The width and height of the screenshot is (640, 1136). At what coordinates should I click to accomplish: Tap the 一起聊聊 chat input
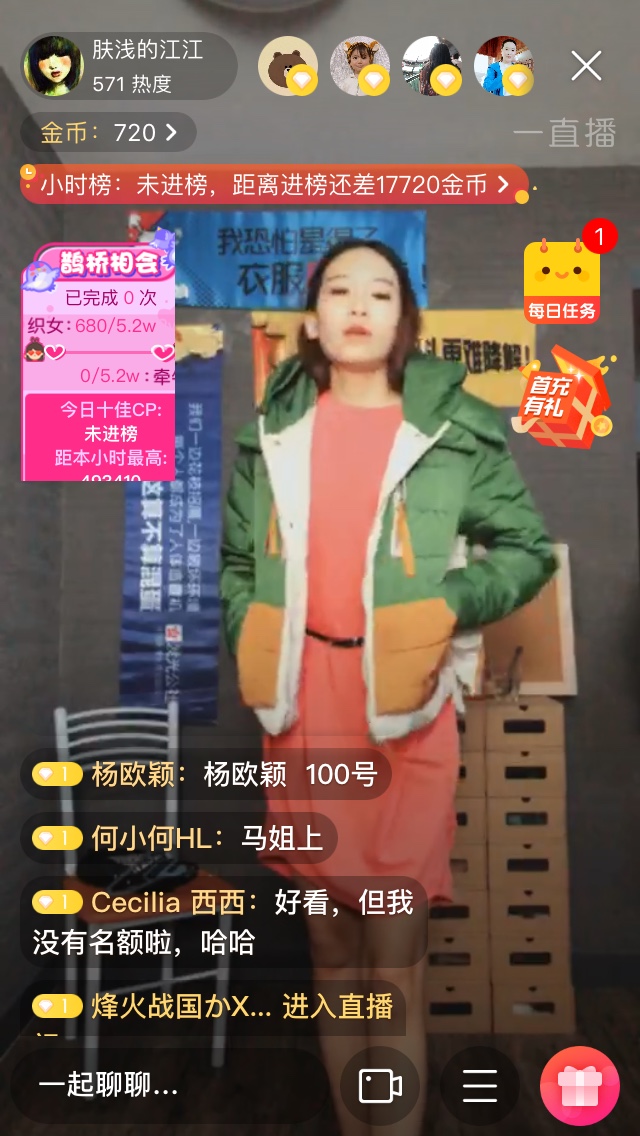tap(168, 1086)
